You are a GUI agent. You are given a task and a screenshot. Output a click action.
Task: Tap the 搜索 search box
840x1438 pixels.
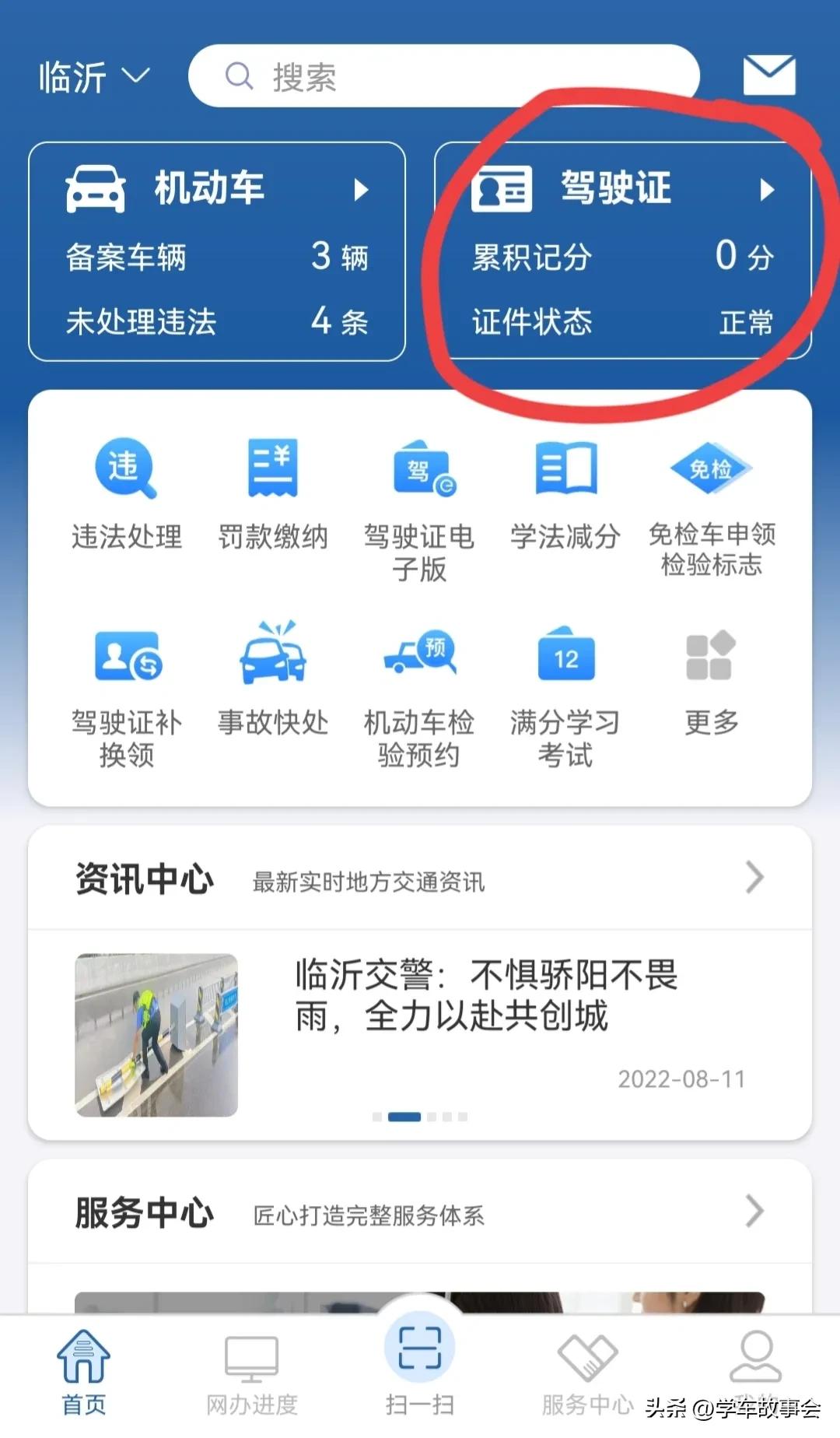pyautogui.click(x=443, y=76)
